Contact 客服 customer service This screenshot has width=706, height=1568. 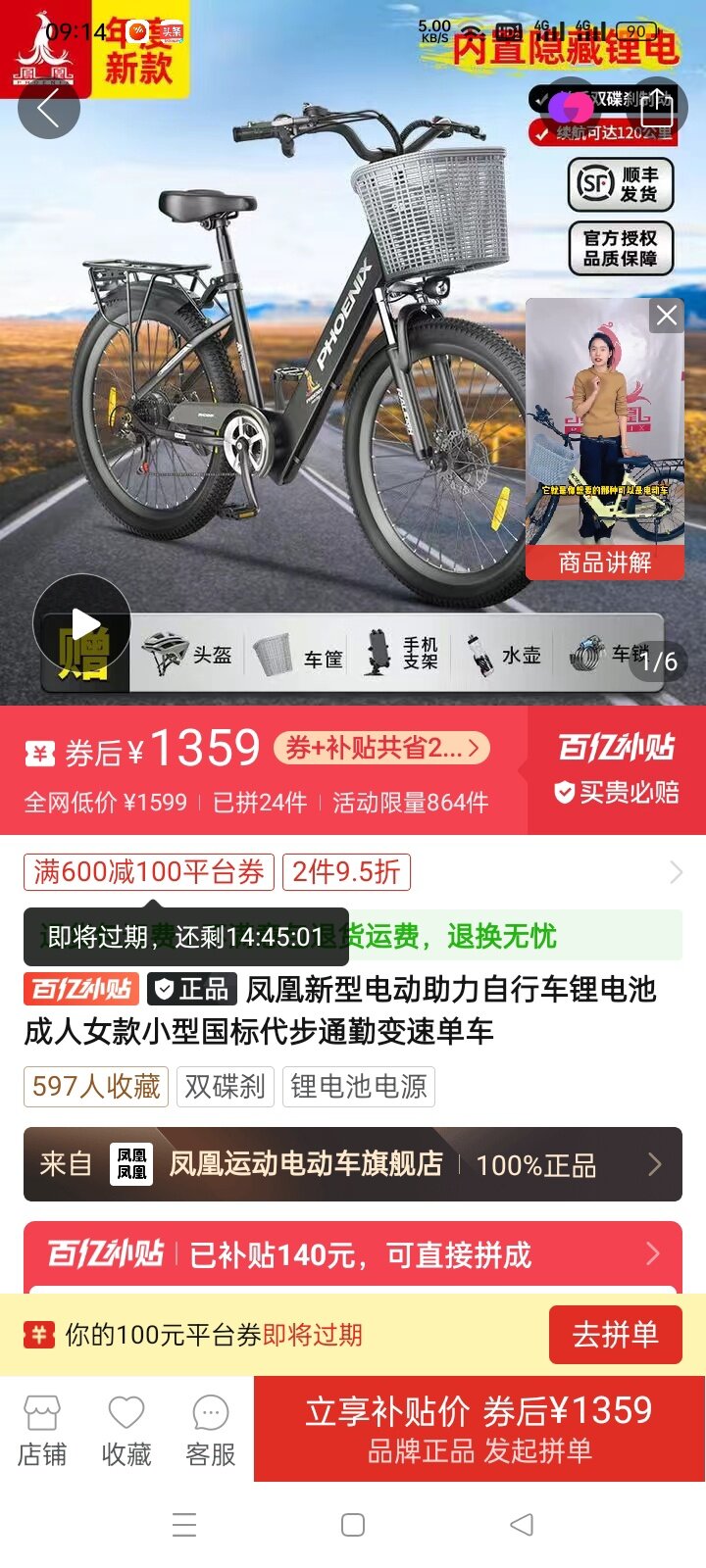211,1431
